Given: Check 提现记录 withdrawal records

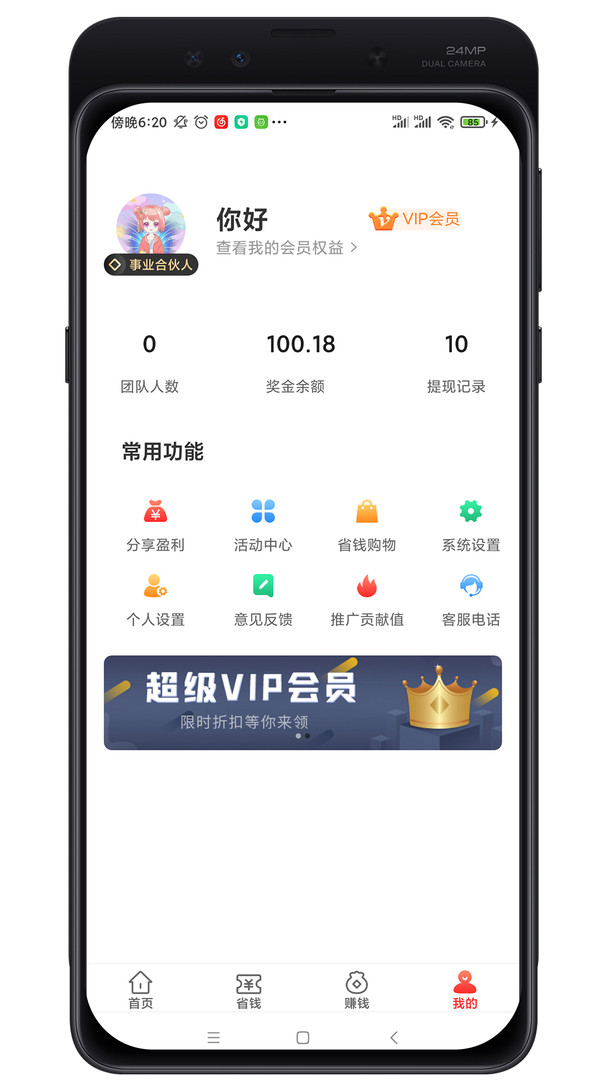Looking at the screenshot, I should [x=456, y=364].
